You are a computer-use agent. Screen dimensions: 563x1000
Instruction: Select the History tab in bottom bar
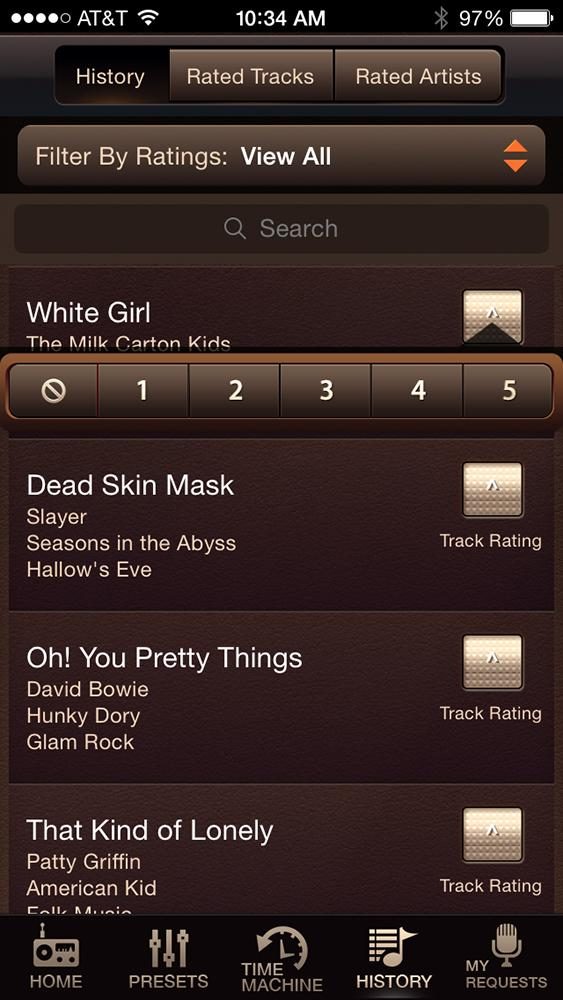pyautogui.click(x=393, y=957)
